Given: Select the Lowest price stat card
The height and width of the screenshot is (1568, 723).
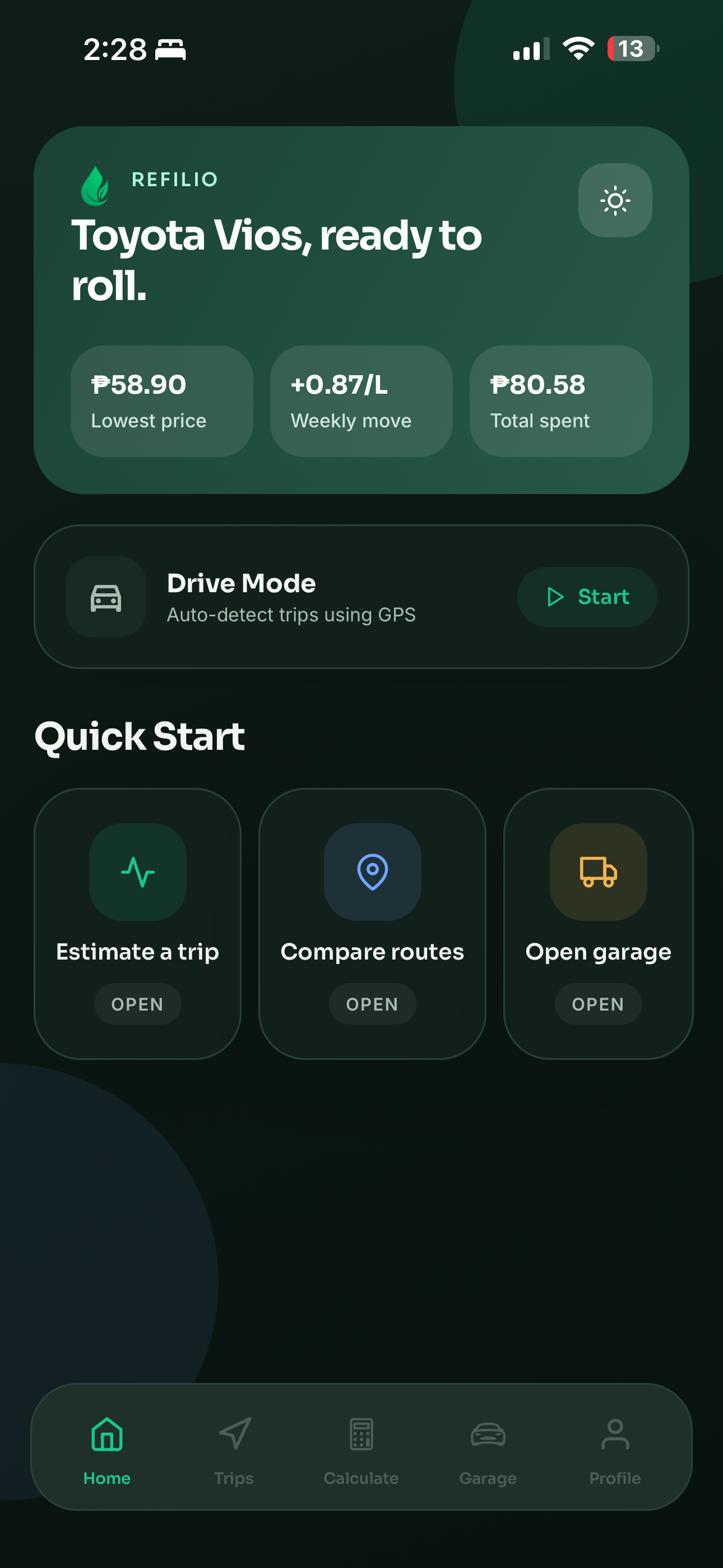Looking at the screenshot, I should 162,400.
